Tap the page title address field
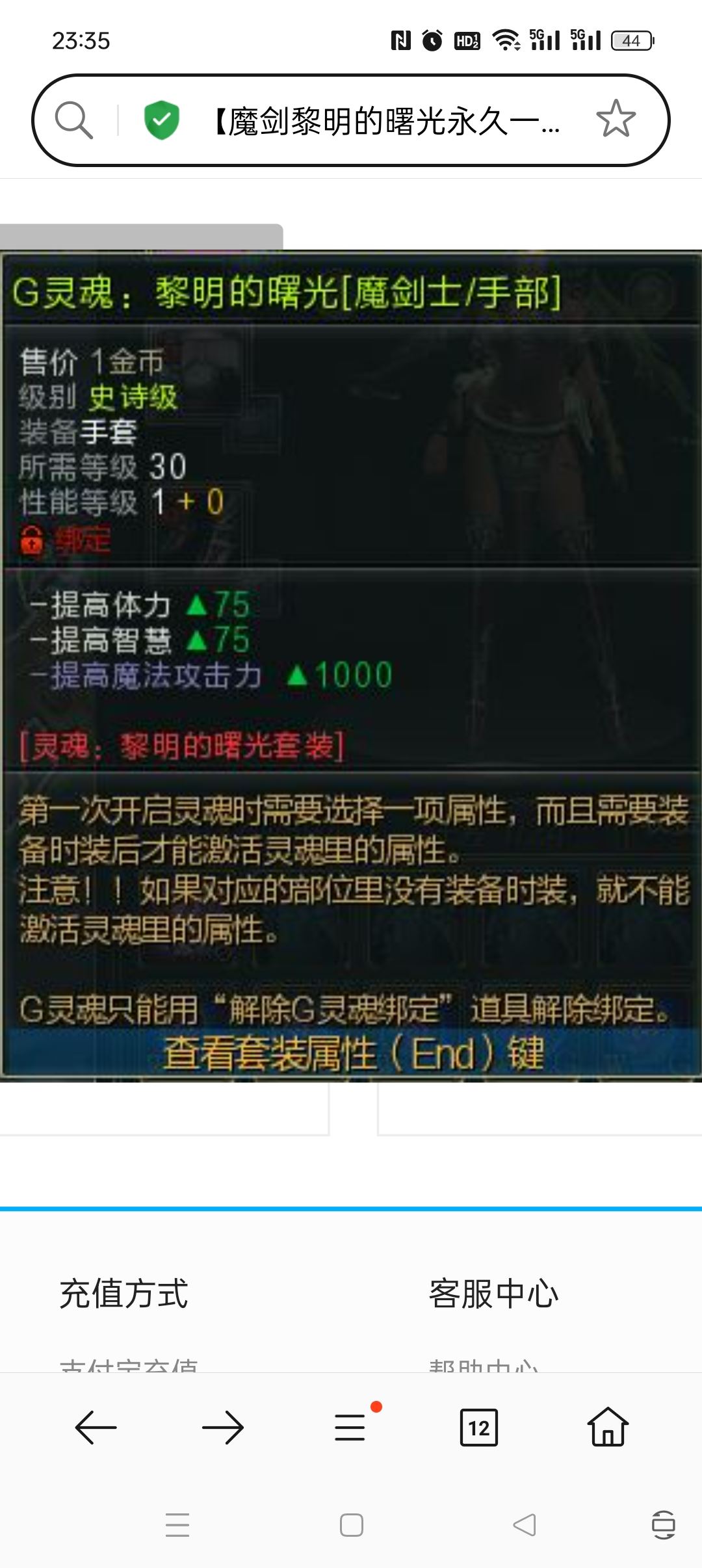 (387, 121)
